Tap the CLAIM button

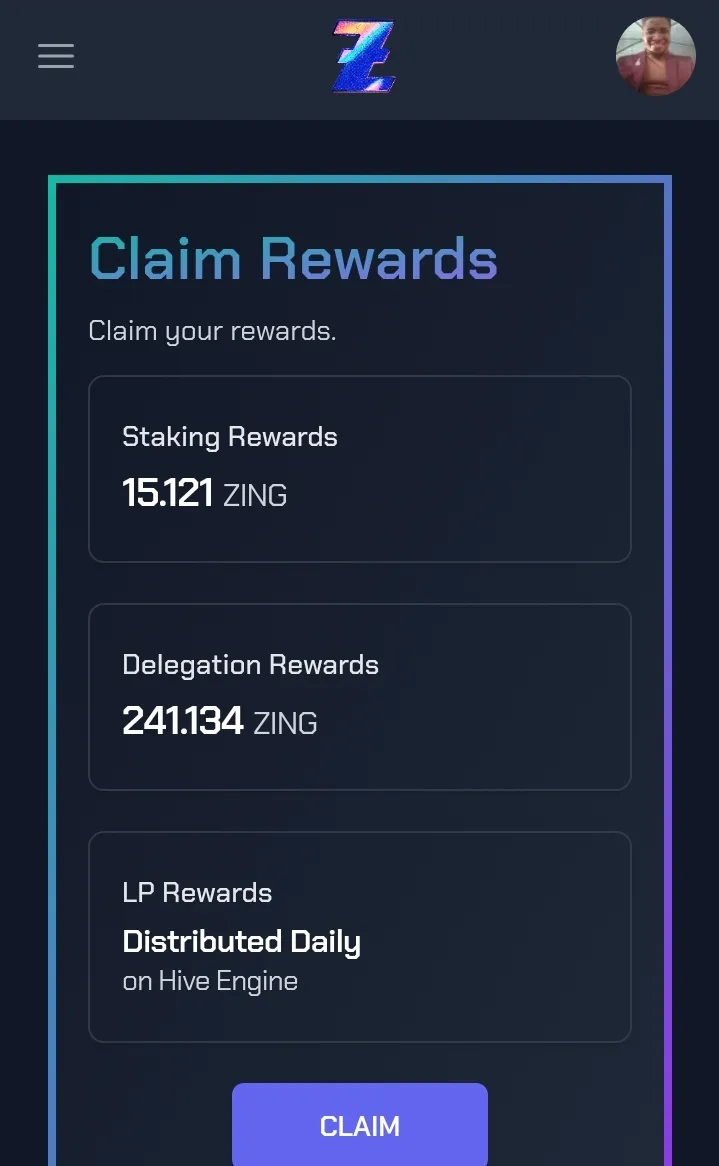(360, 1124)
